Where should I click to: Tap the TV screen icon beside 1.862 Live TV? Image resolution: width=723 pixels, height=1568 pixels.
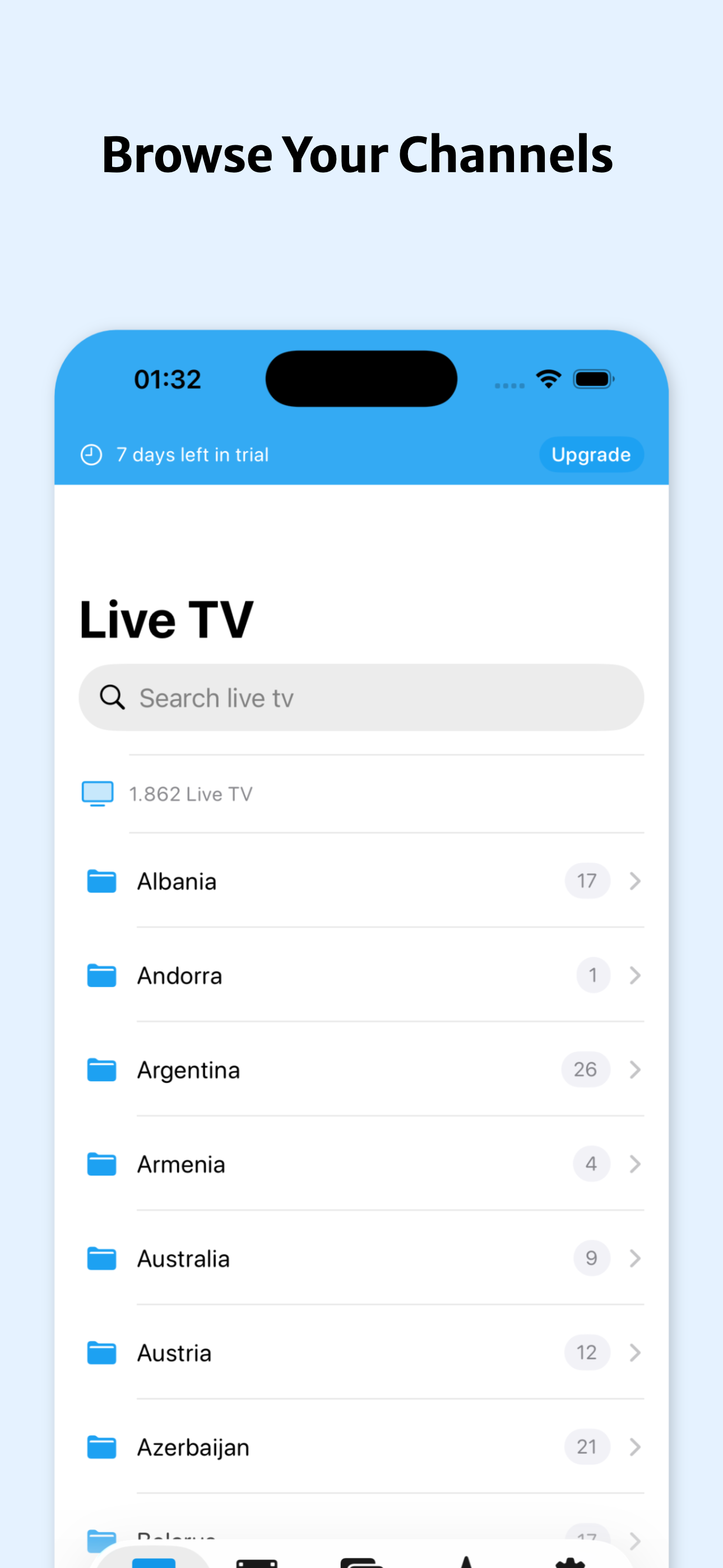click(x=98, y=792)
